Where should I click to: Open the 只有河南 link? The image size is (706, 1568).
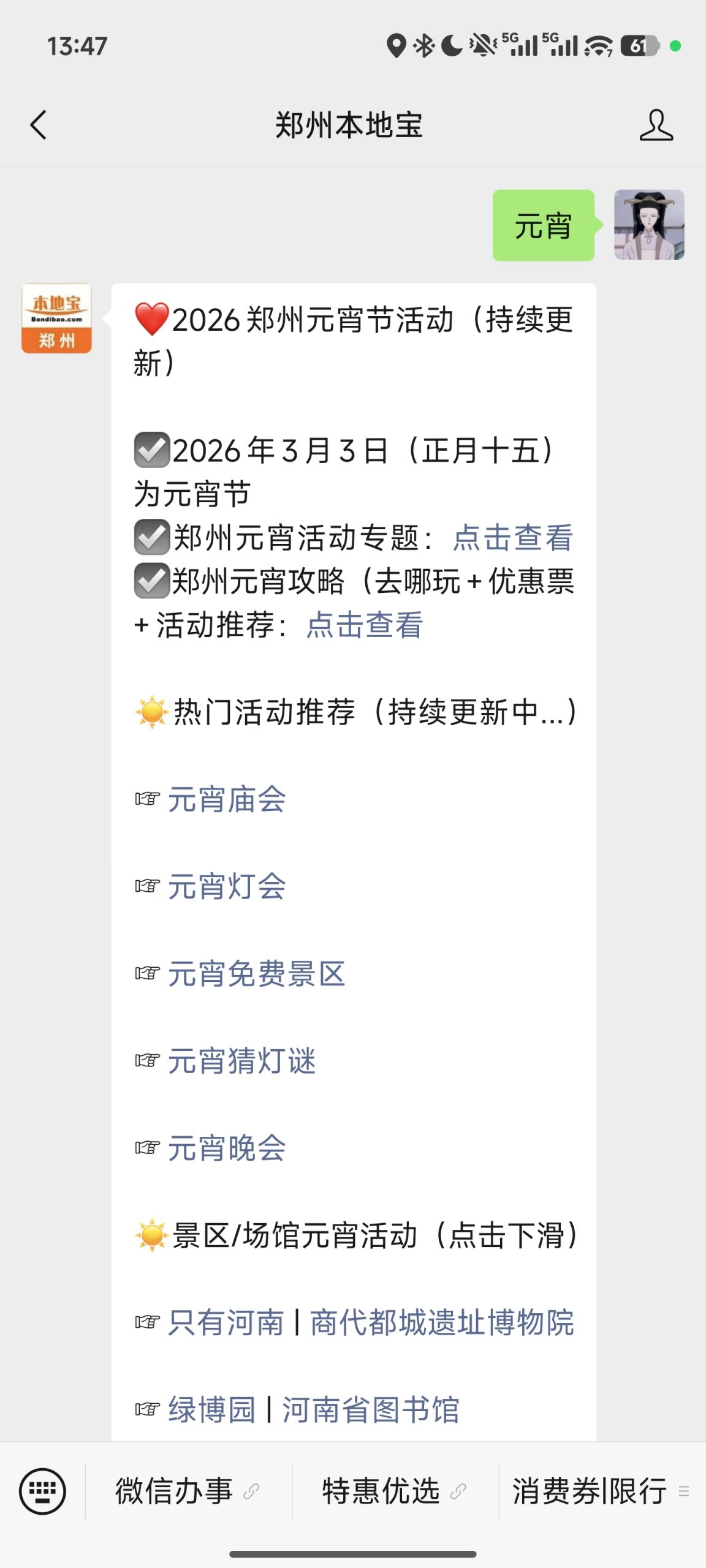click(226, 1322)
